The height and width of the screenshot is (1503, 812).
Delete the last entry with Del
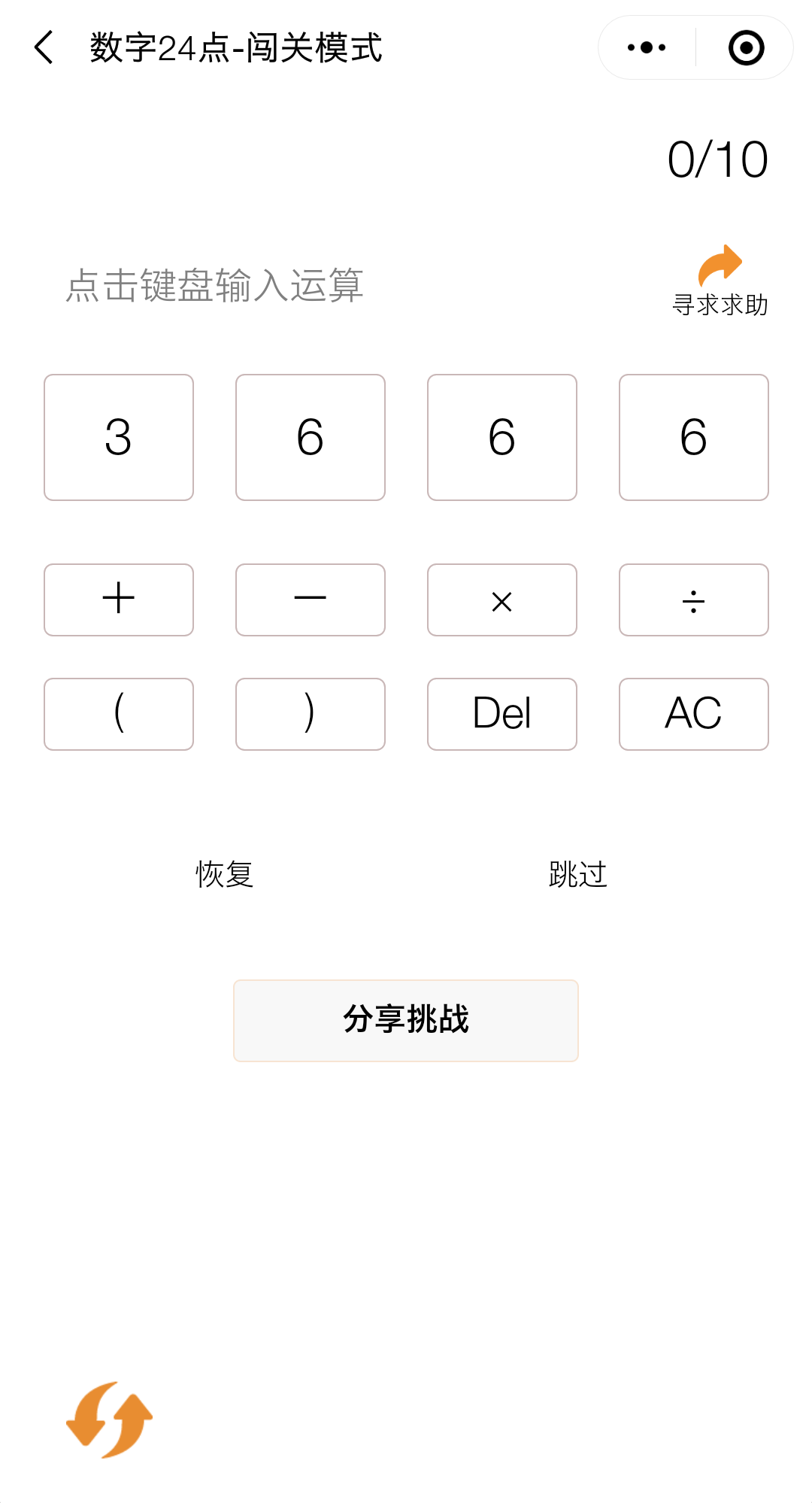coord(502,714)
